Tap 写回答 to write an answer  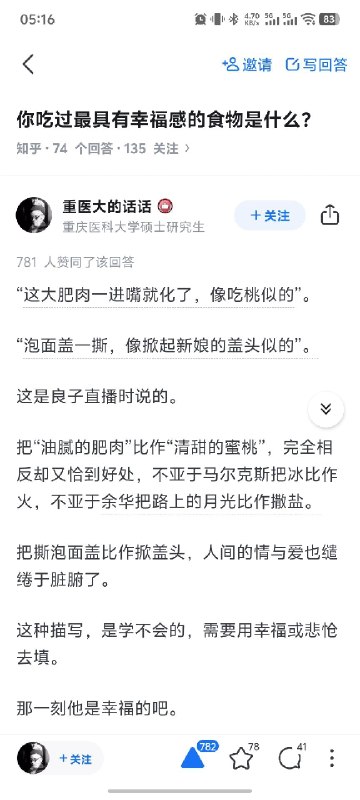(317, 65)
